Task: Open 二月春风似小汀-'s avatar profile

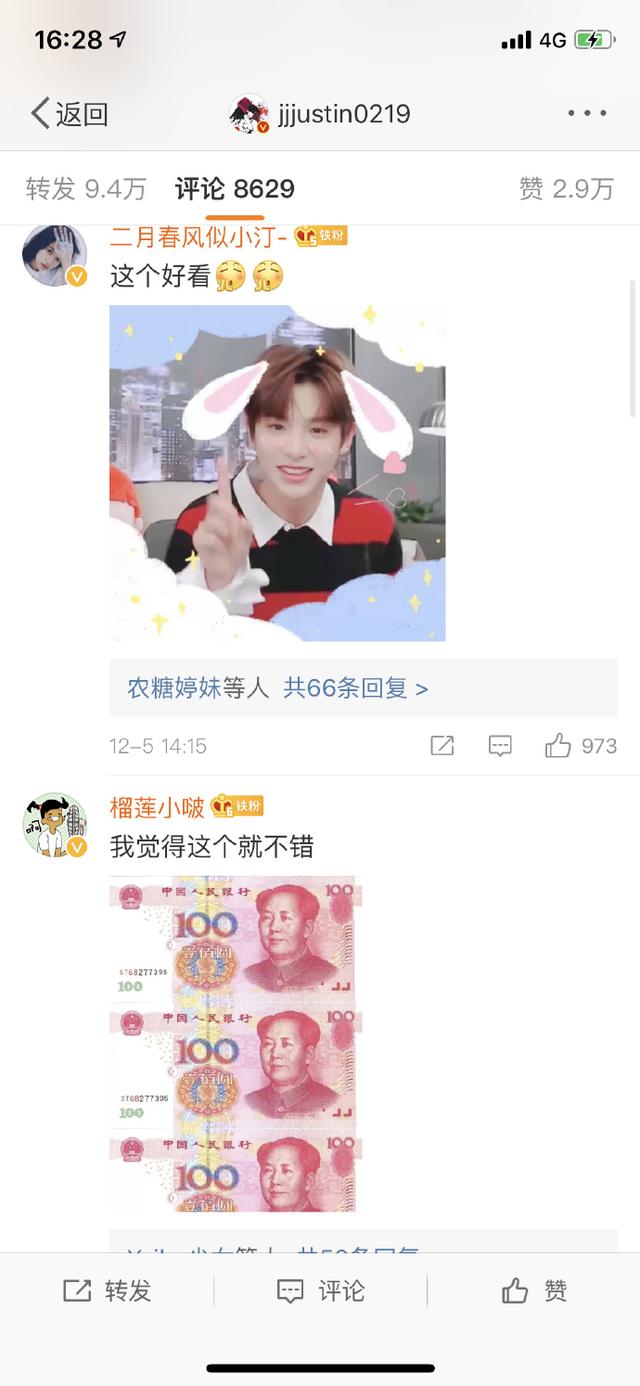Action: tap(54, 256)
